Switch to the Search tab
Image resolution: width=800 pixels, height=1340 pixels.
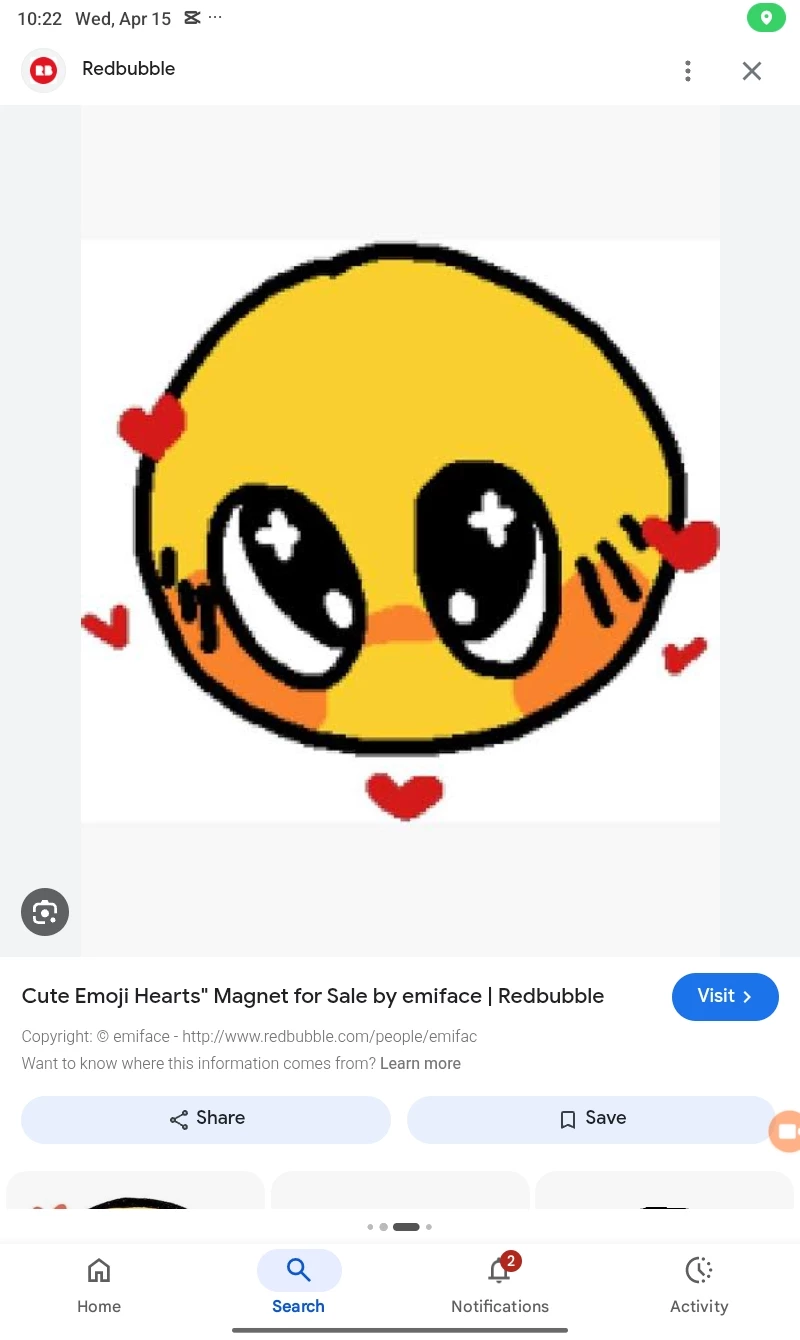(x=298, y=1285)
